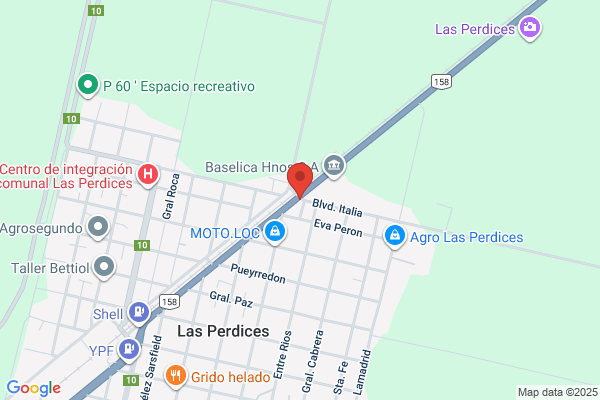Open the Las Perdices photo spot marker
600x400 pixels.
[530, 28]
